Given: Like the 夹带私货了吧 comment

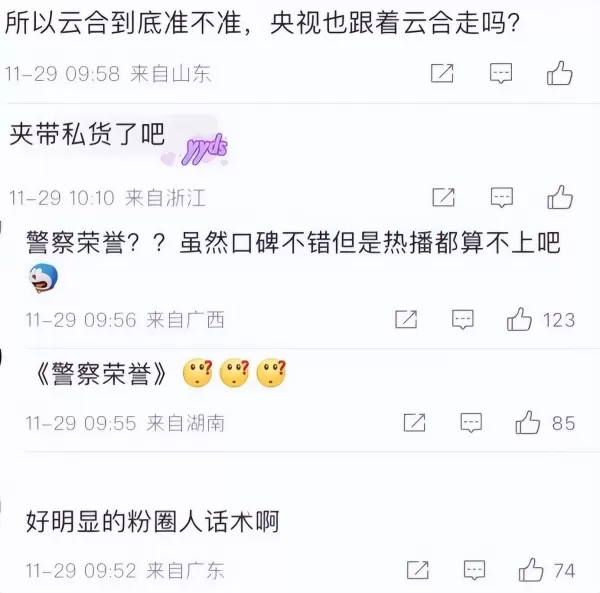Looking at the screenshot, I should 559,197.
